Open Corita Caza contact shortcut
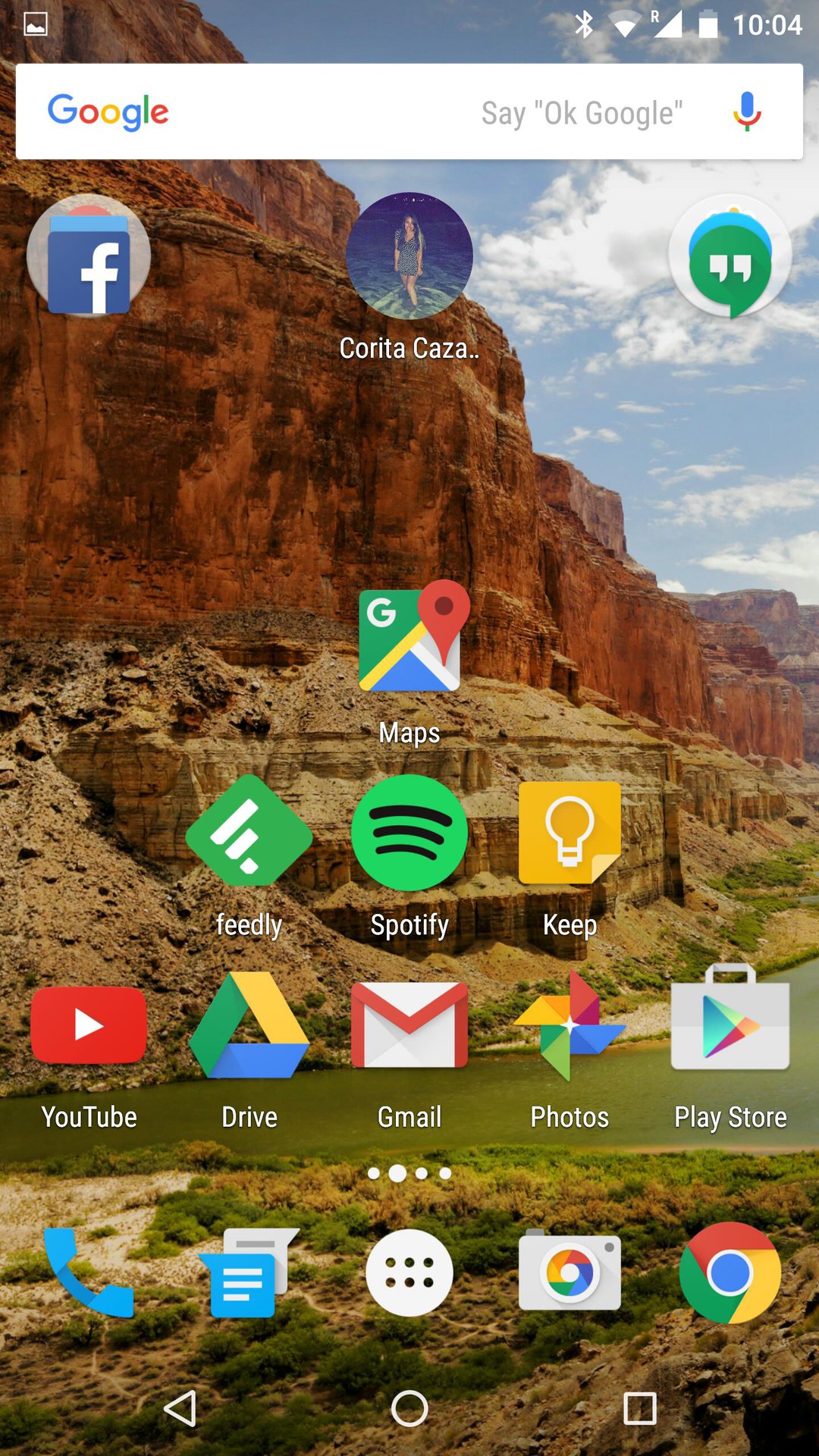 click(409, 256)
